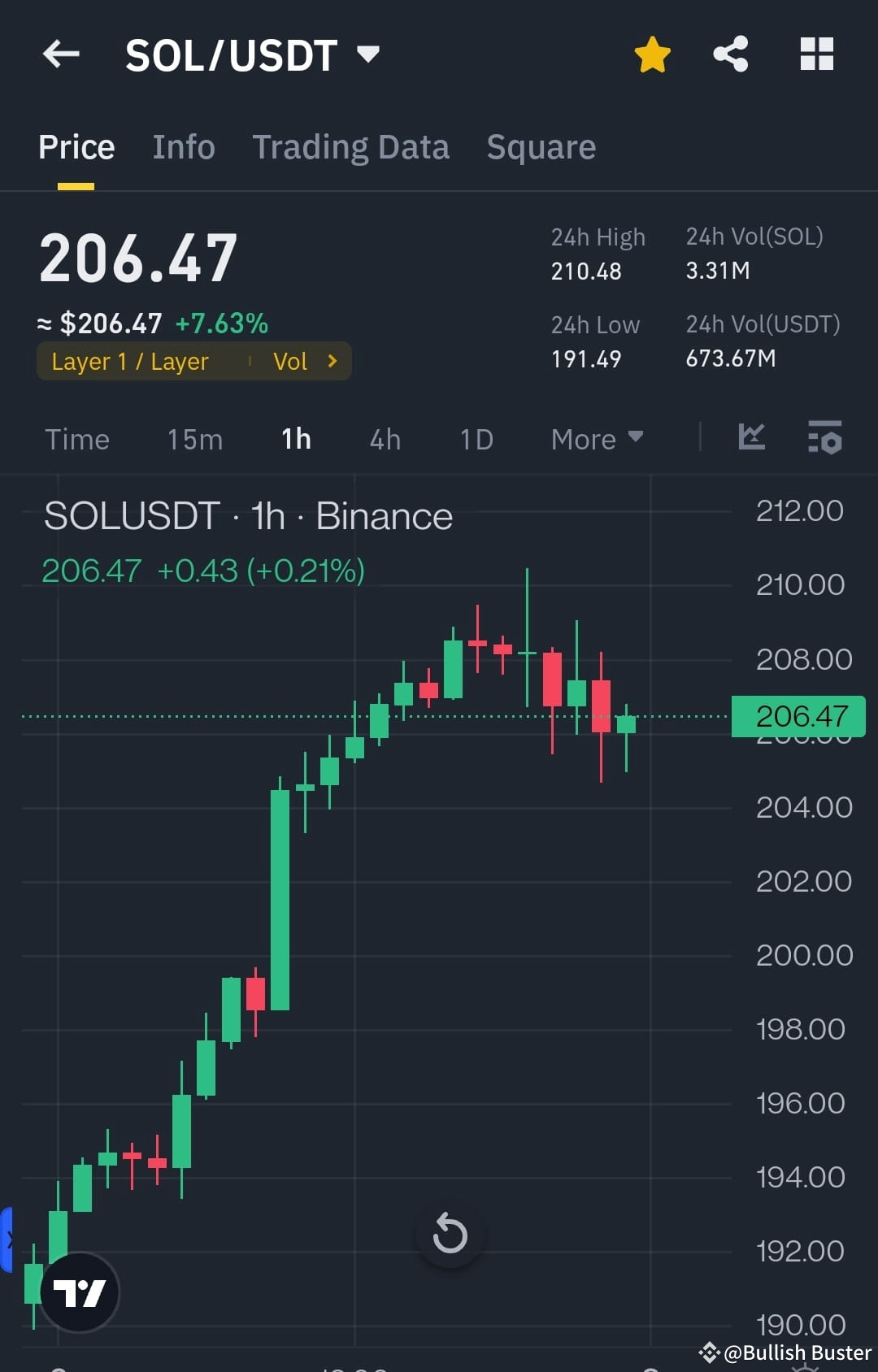Expand the More timeframes dropdown
Image resolution: width=878 pixels, height=1372 pixels.
[597, 439]
